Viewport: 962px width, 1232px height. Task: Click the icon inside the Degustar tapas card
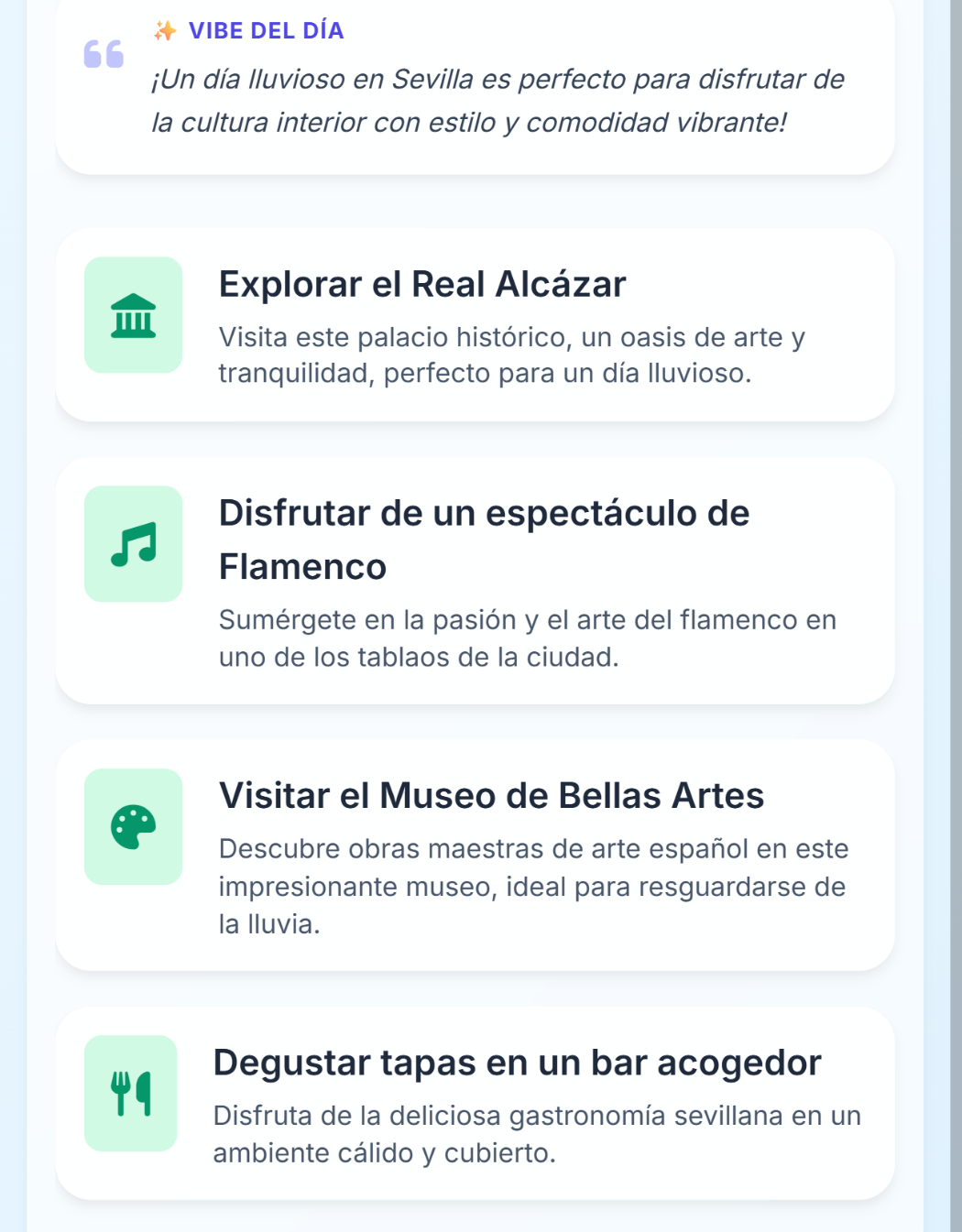click(x=130, y=1092)
